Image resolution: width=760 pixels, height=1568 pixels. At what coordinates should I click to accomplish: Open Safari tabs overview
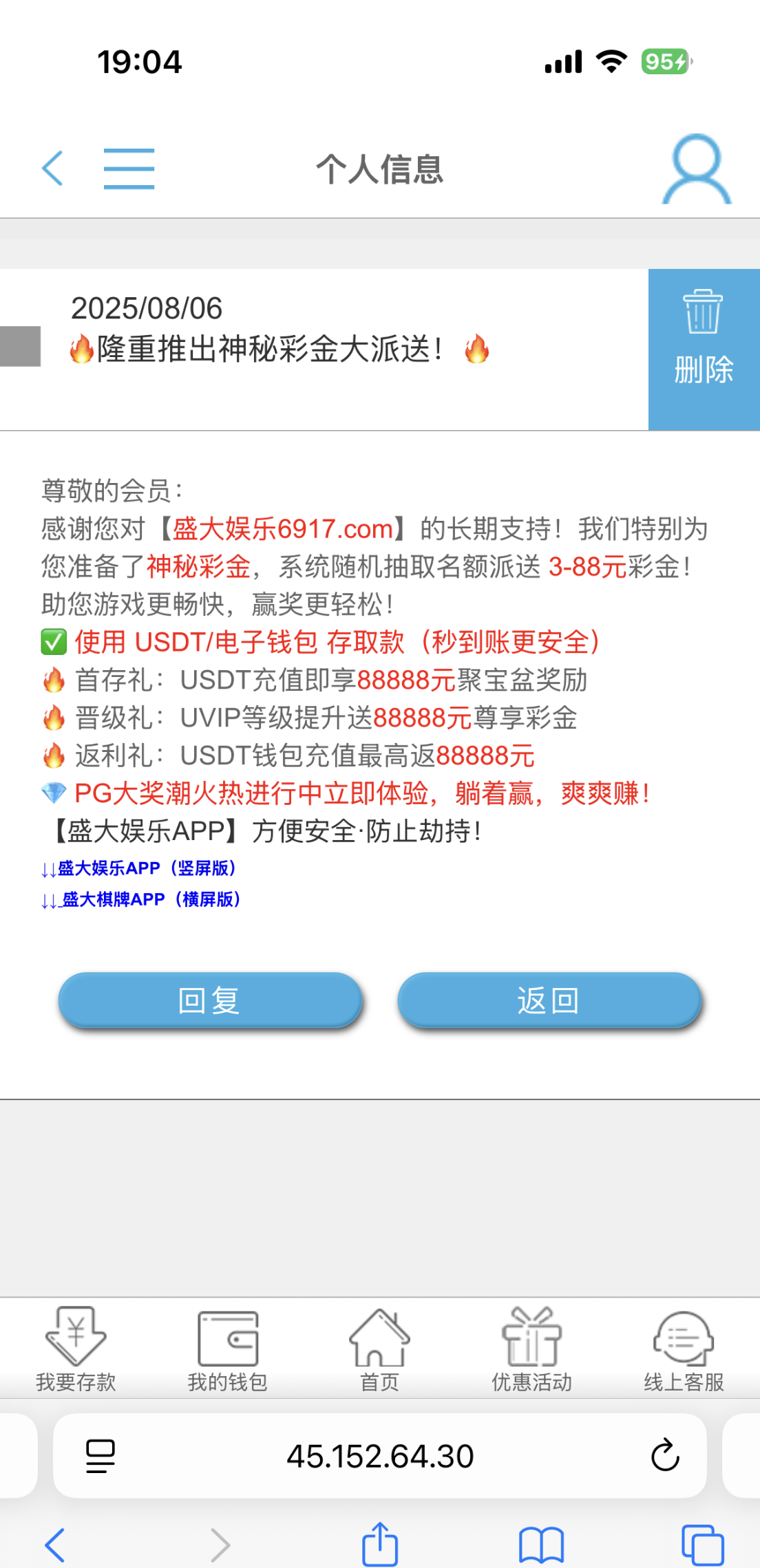point(701,1545)
